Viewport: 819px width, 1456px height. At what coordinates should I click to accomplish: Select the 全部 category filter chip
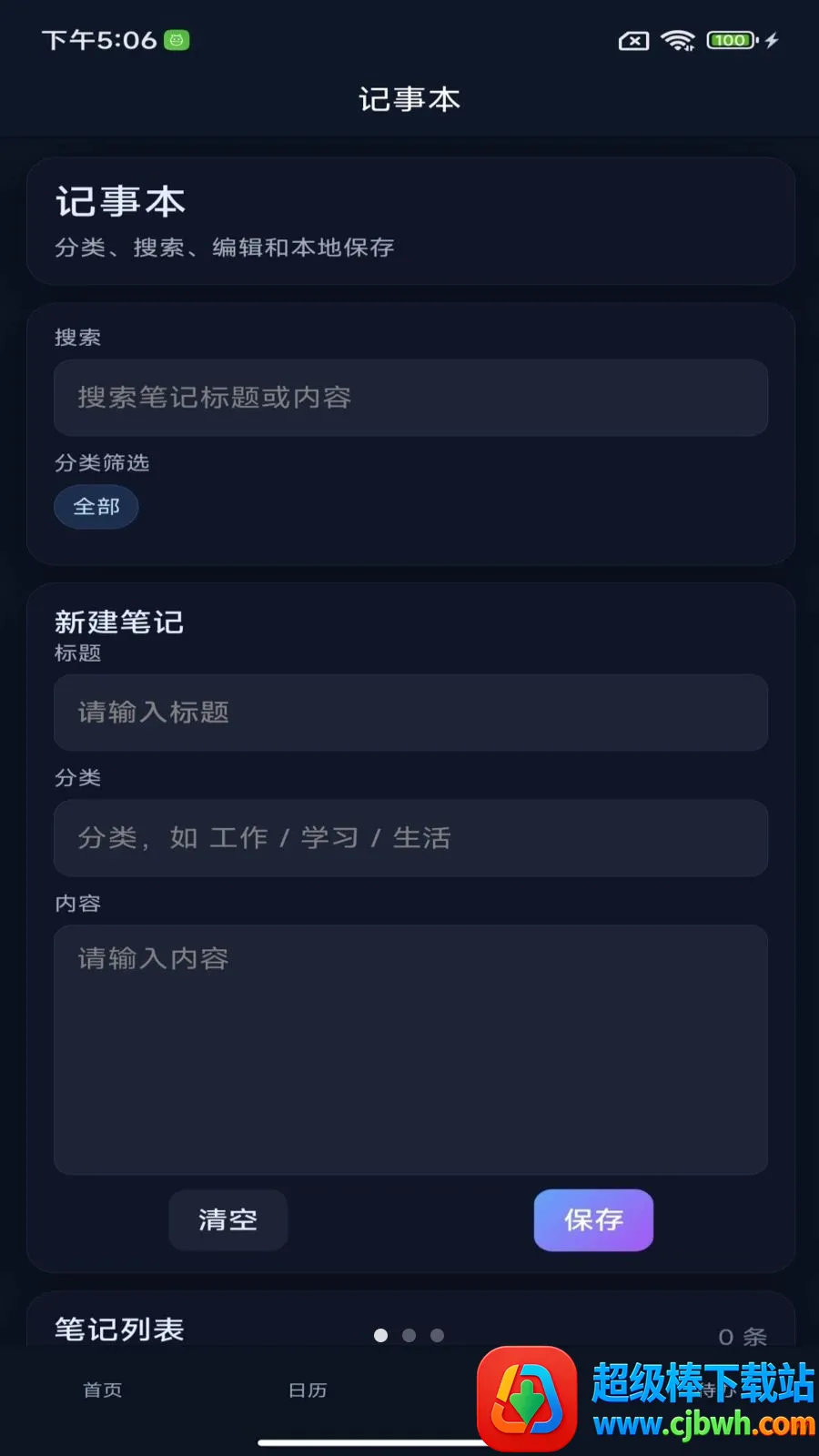click(x=96, y=507)
